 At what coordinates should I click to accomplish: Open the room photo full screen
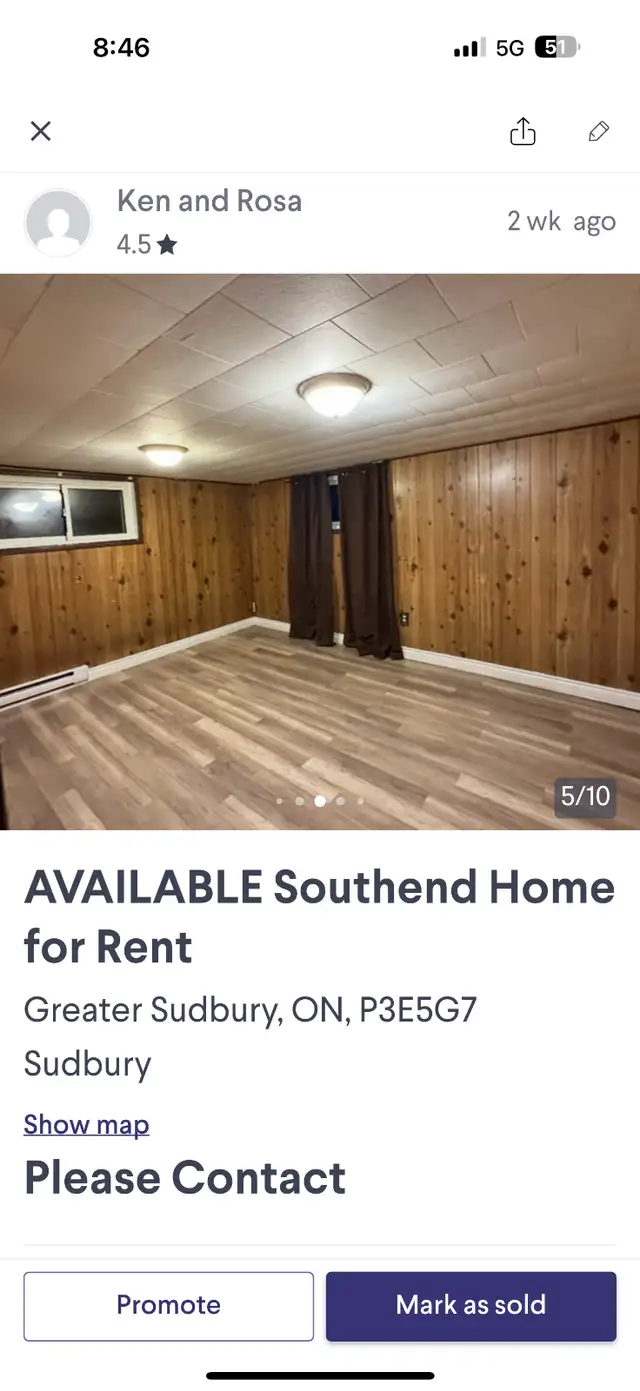click(x=320, y=550)
